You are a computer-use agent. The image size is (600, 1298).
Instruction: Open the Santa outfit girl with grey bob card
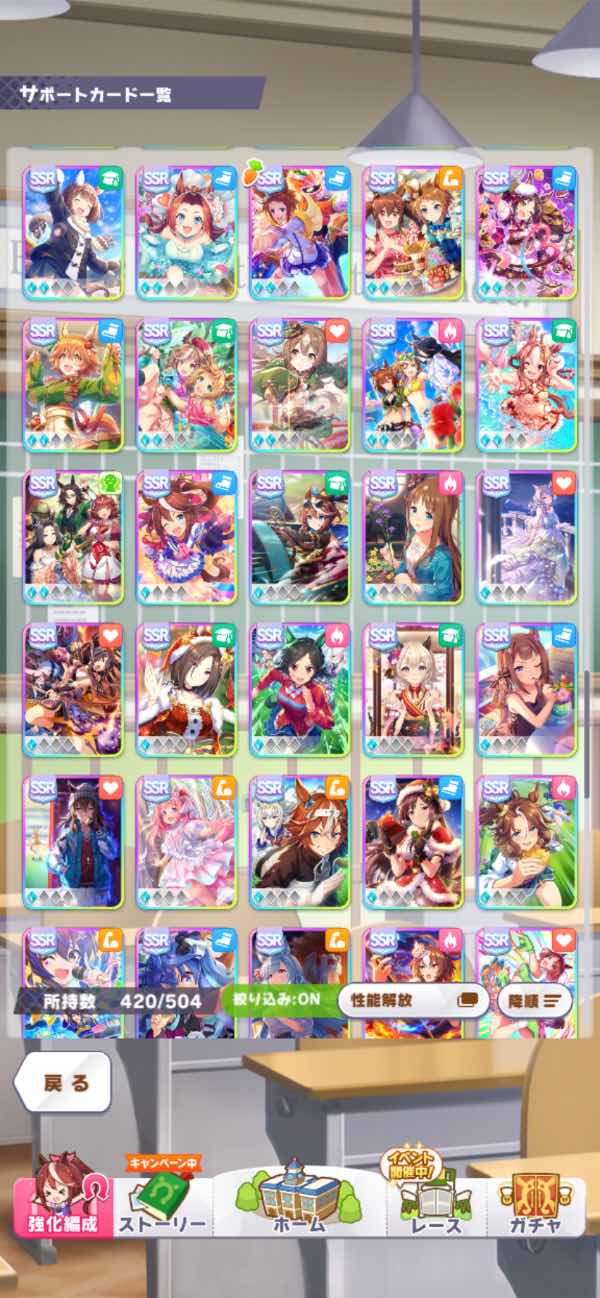click(x=186, y=689)
